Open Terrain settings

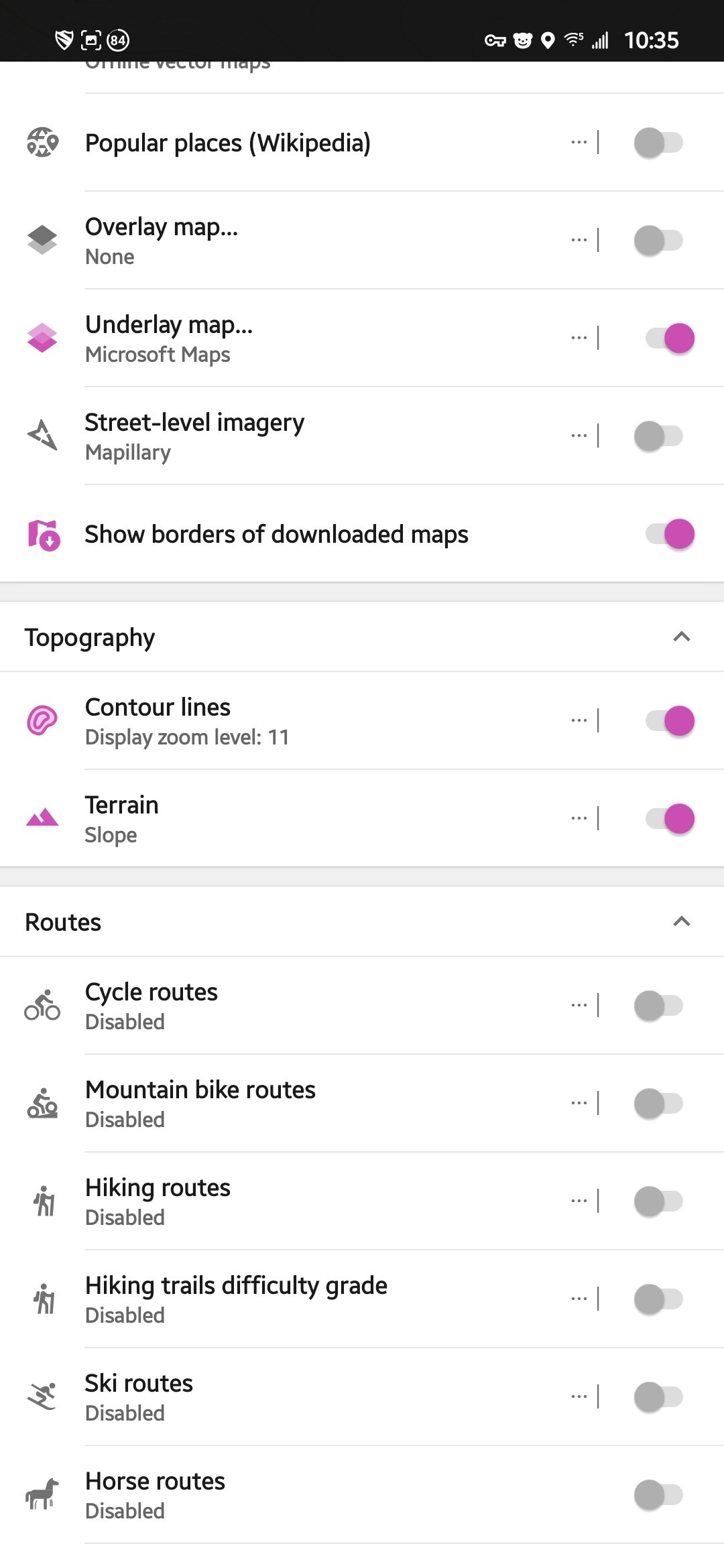[579, 818]
